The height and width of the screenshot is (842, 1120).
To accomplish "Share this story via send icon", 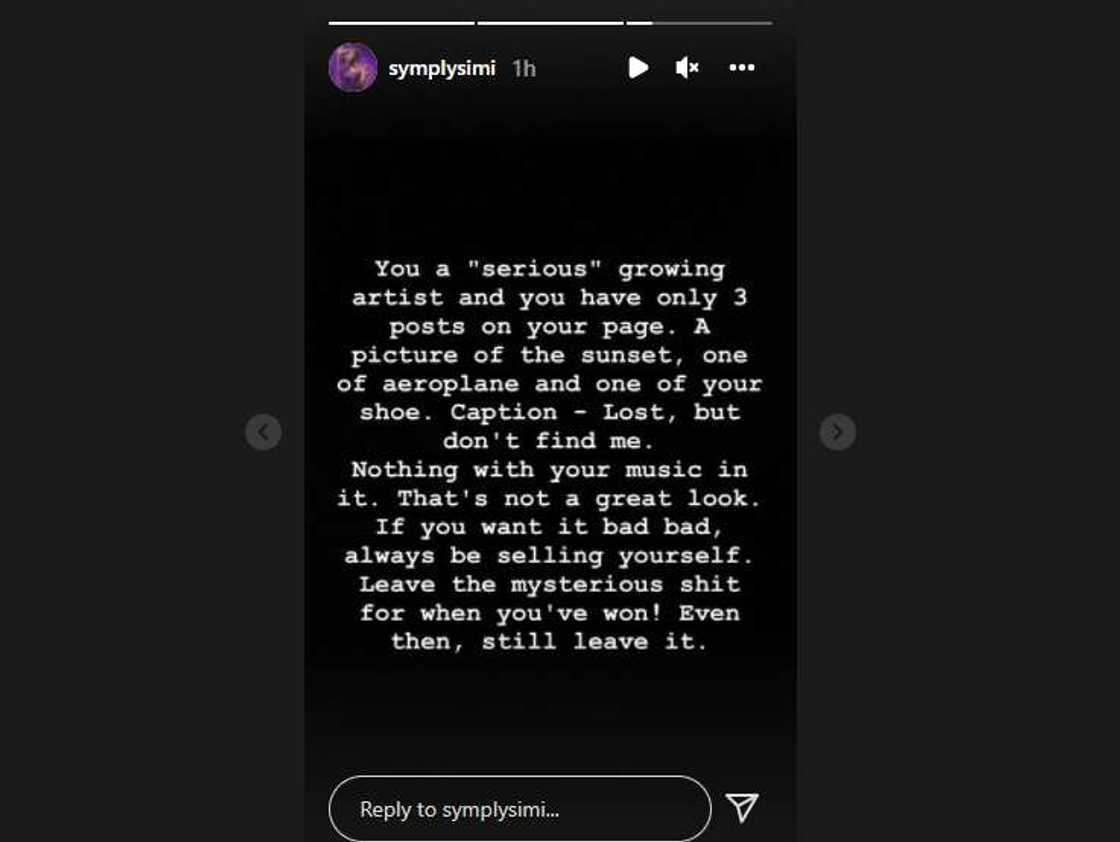I will coord(742,808).
